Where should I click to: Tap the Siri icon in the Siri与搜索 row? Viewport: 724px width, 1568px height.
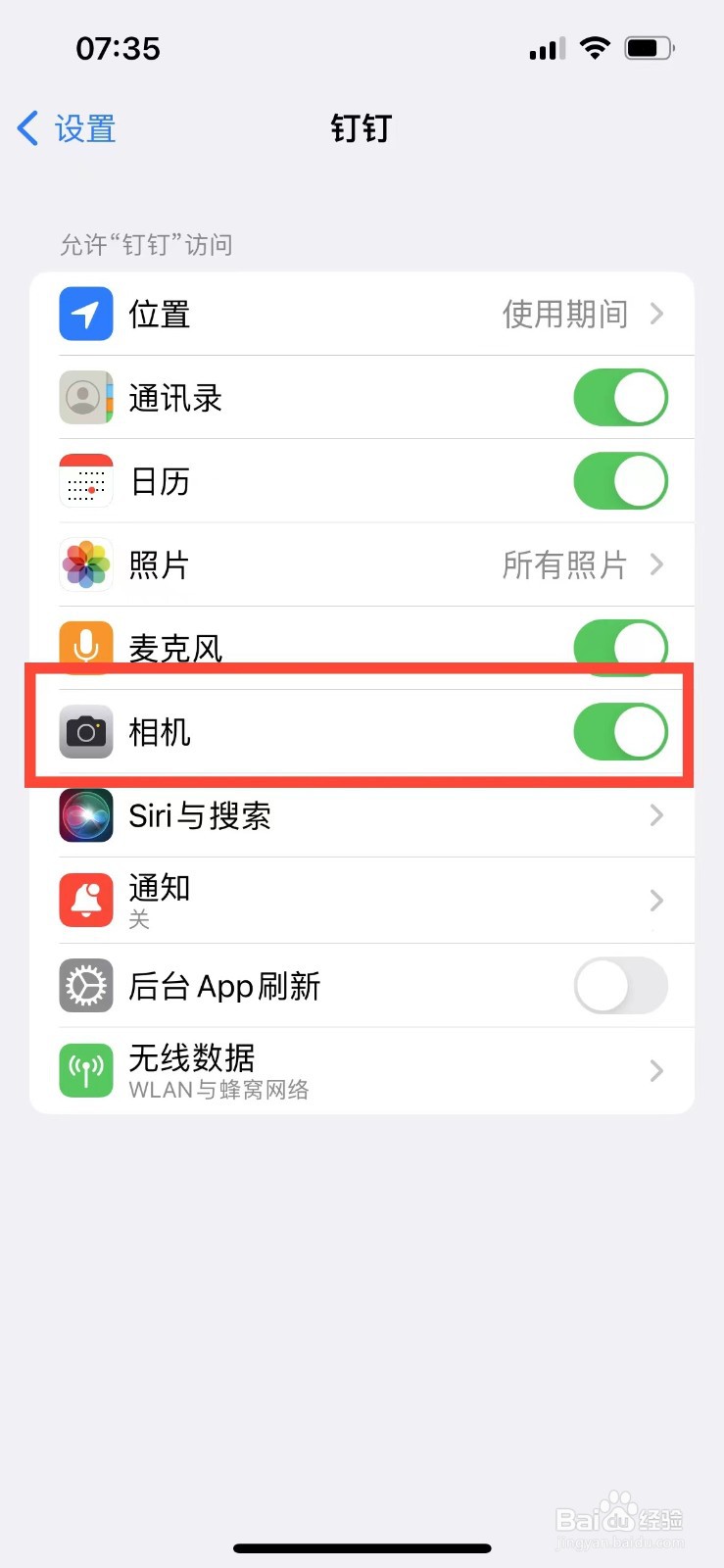85,815
